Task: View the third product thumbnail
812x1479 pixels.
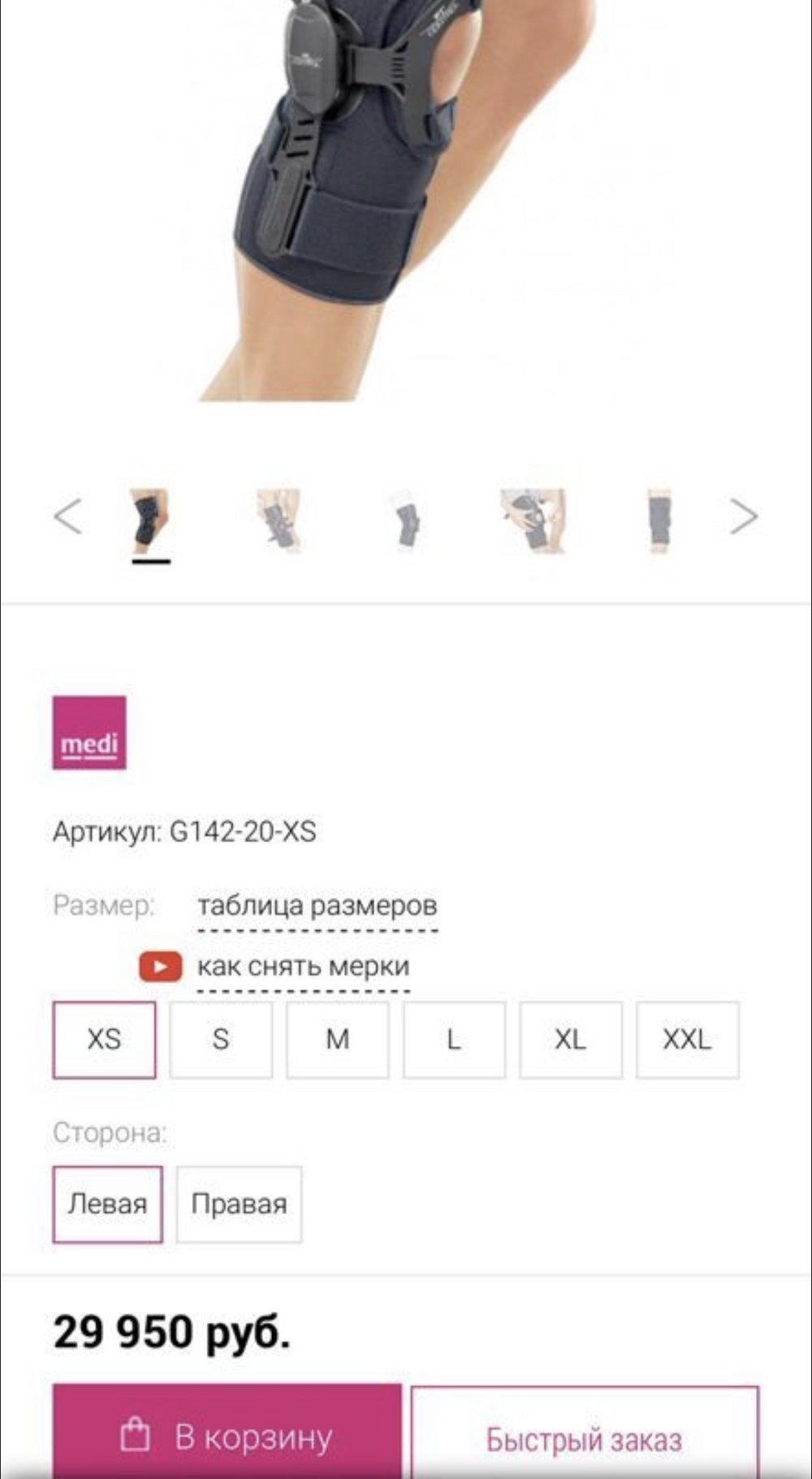Action: [406, 520]
